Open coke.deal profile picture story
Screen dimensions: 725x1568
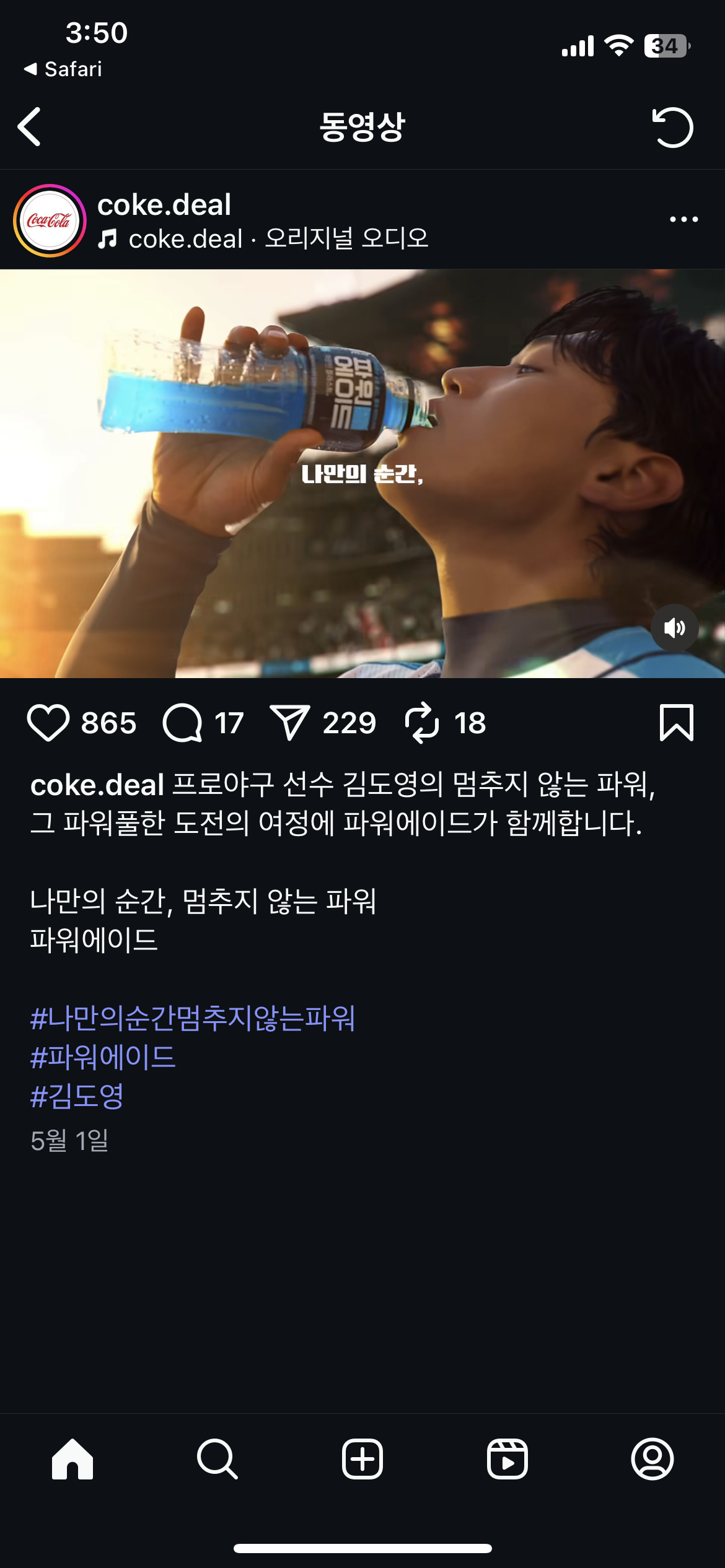[50, 220]
